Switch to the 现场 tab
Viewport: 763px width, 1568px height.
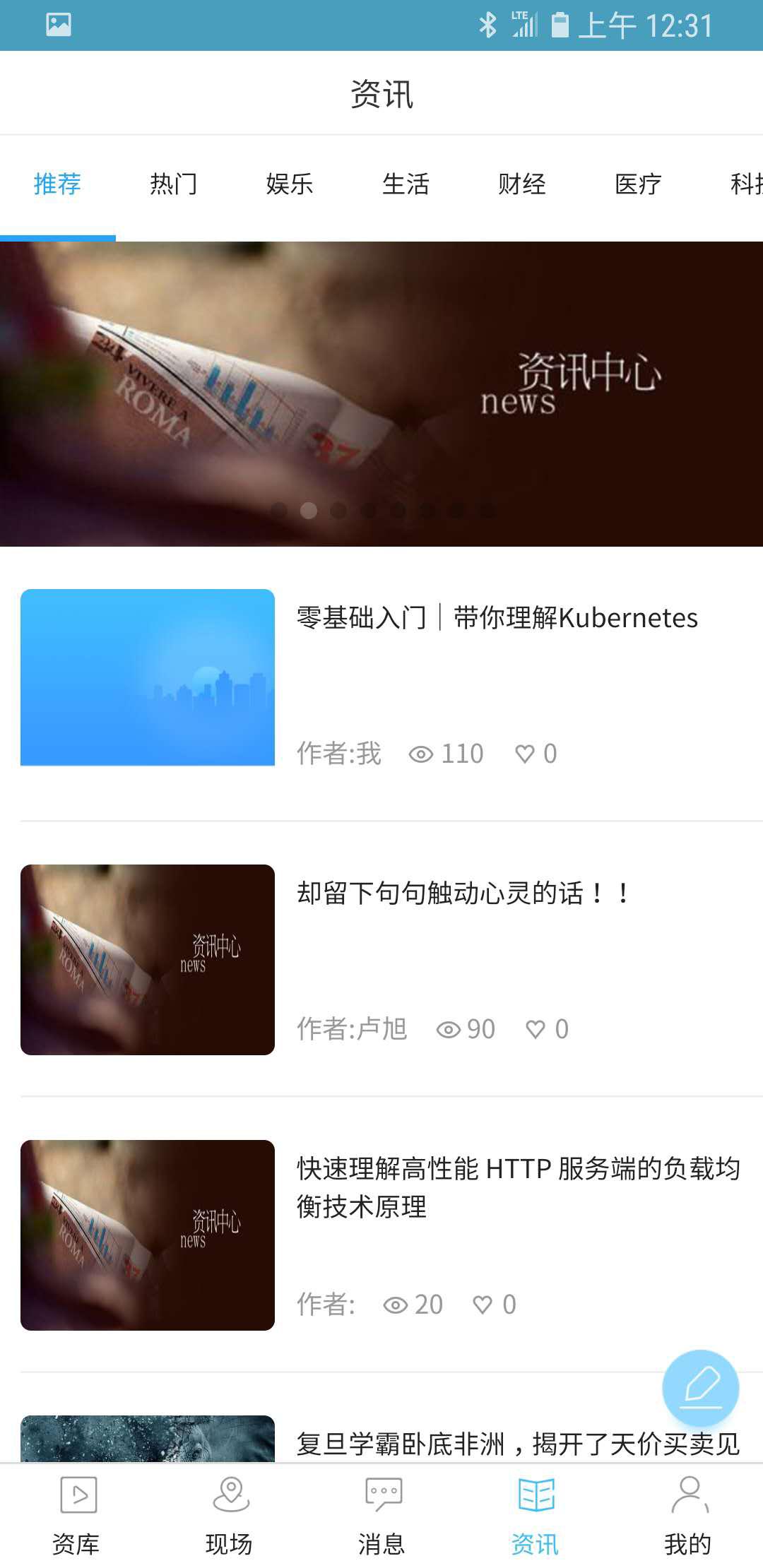pos(229,1515)
